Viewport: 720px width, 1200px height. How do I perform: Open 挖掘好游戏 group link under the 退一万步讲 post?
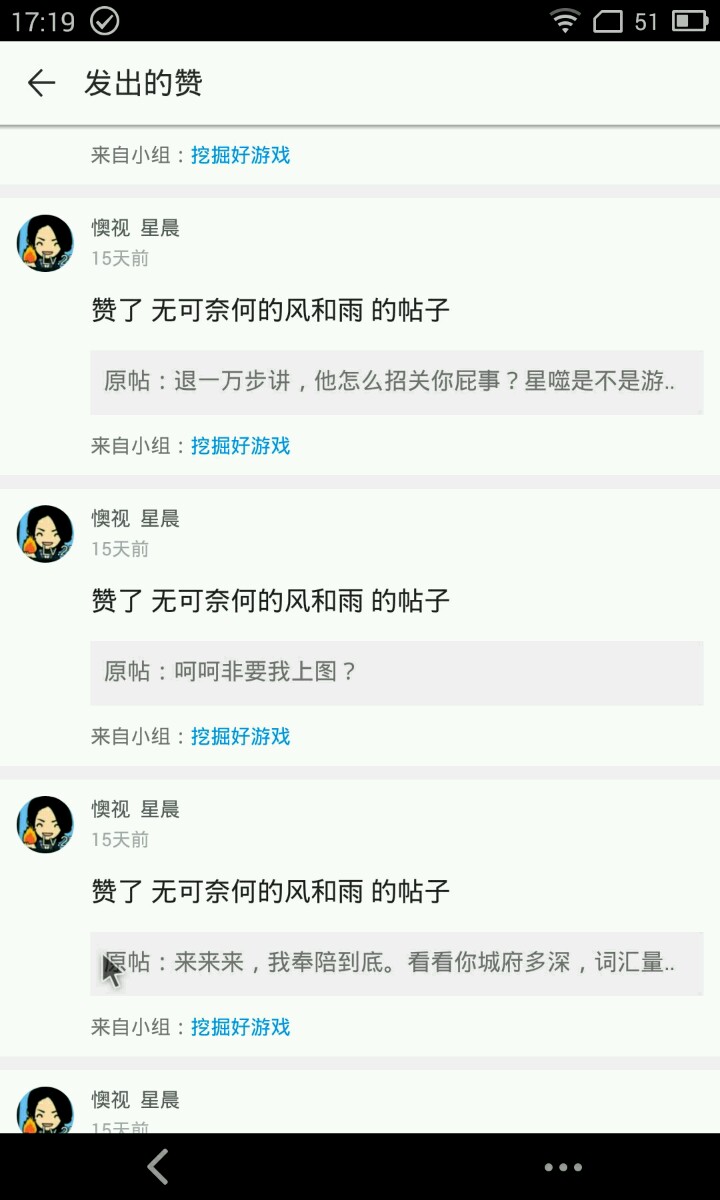(240, 446)
